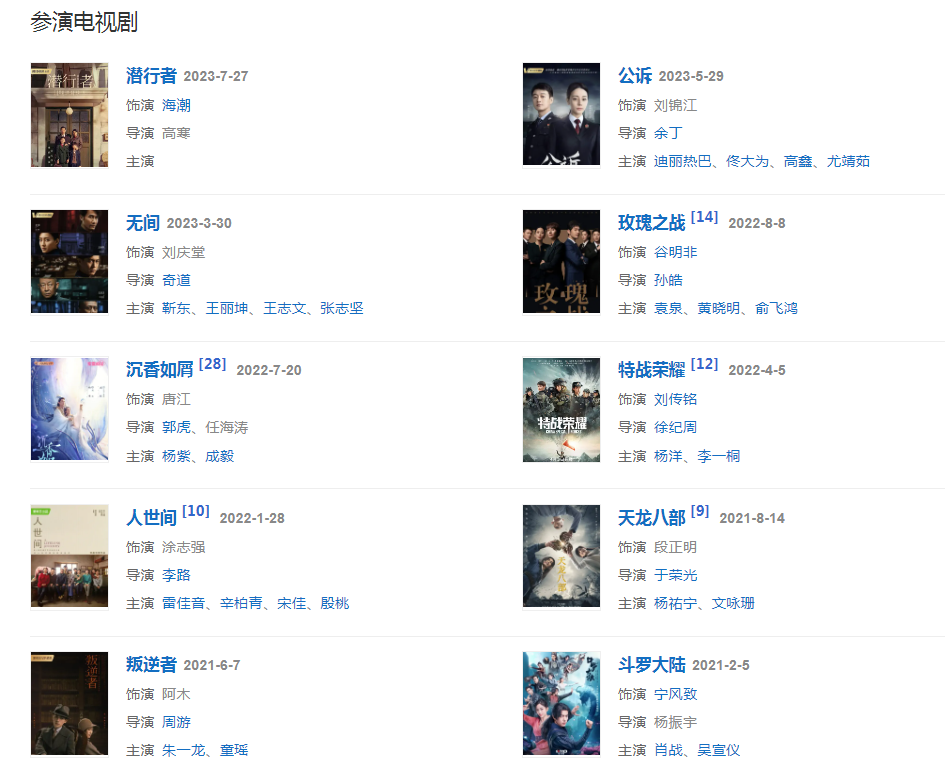Open the 天龙八部 poster thumbnail

[x=561, y=556]
